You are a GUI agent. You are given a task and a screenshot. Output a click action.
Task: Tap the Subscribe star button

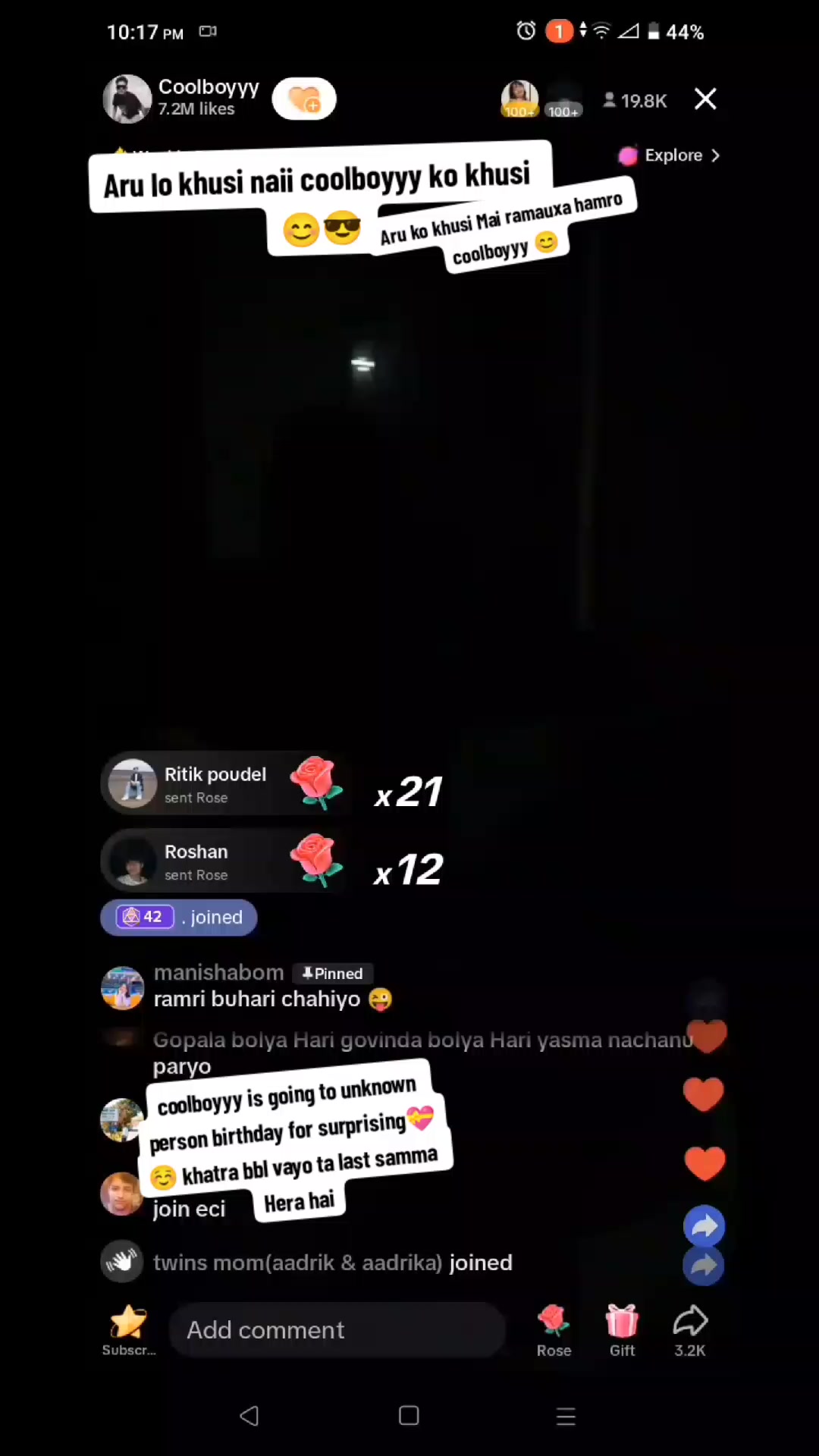(128, 1329)
